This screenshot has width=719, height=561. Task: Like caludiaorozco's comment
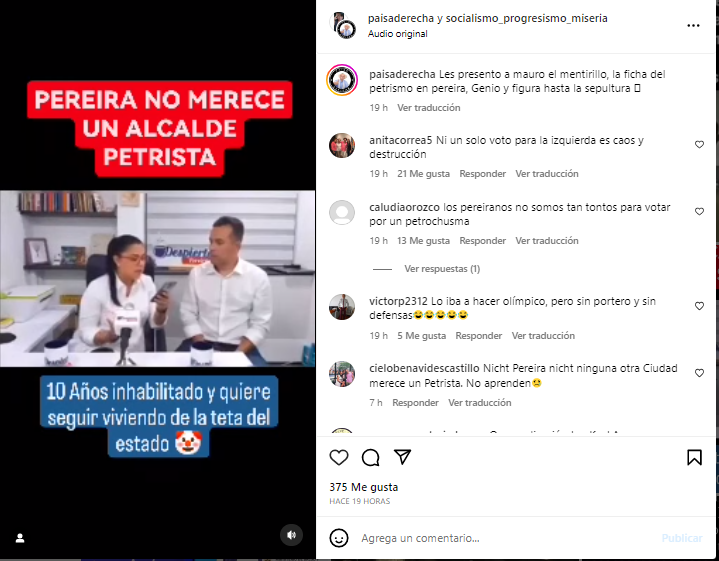pos(699,212)
